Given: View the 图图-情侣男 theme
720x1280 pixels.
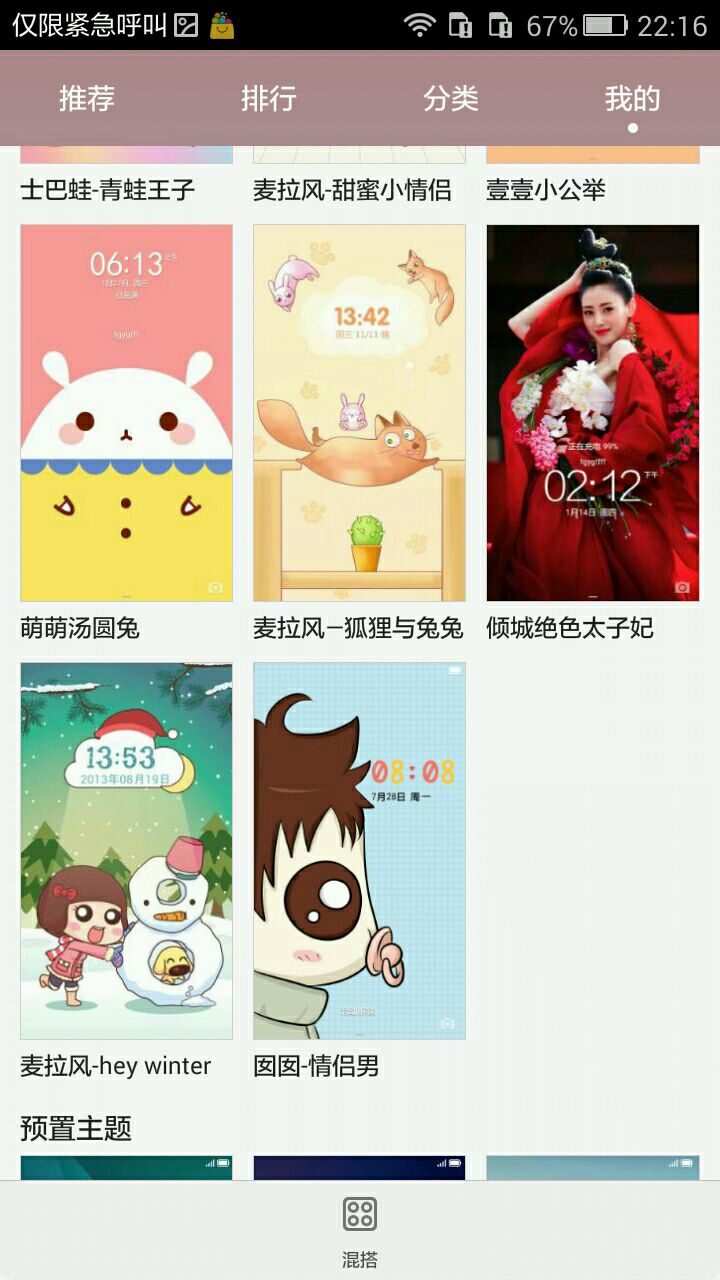Looking at the screenshot, I should (359, 850).
